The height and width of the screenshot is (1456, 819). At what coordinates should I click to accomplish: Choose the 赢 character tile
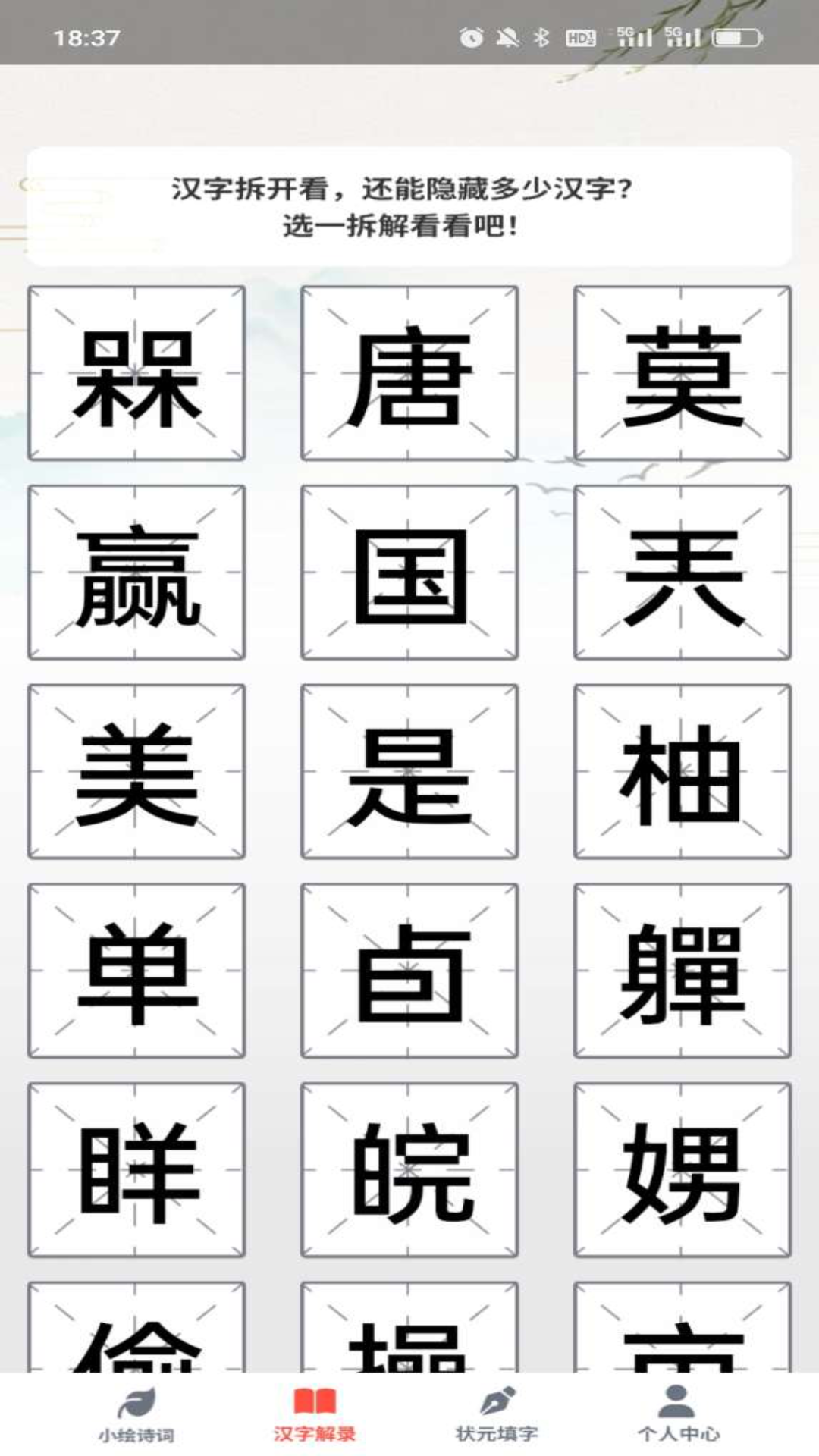coord(136,573)
